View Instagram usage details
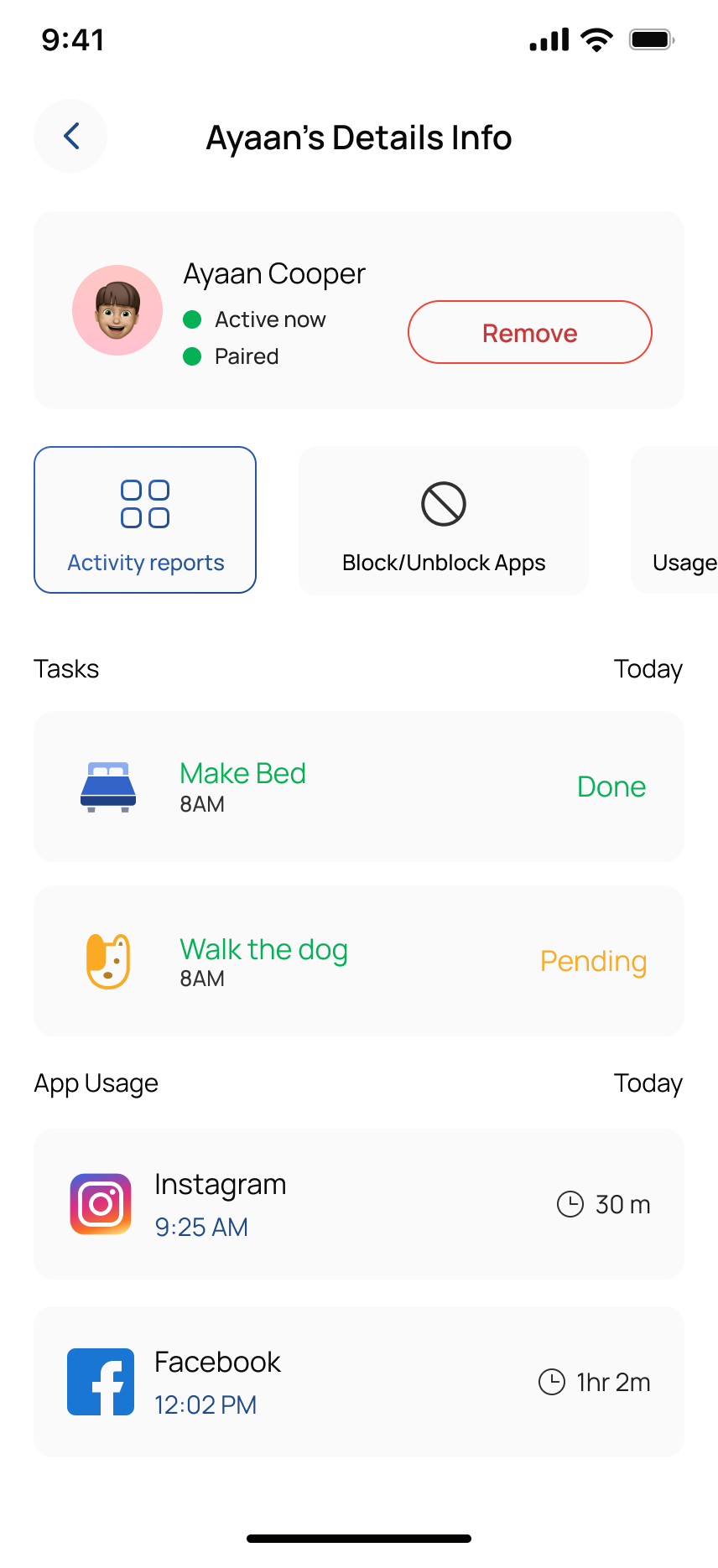 tap(359, 1204)
